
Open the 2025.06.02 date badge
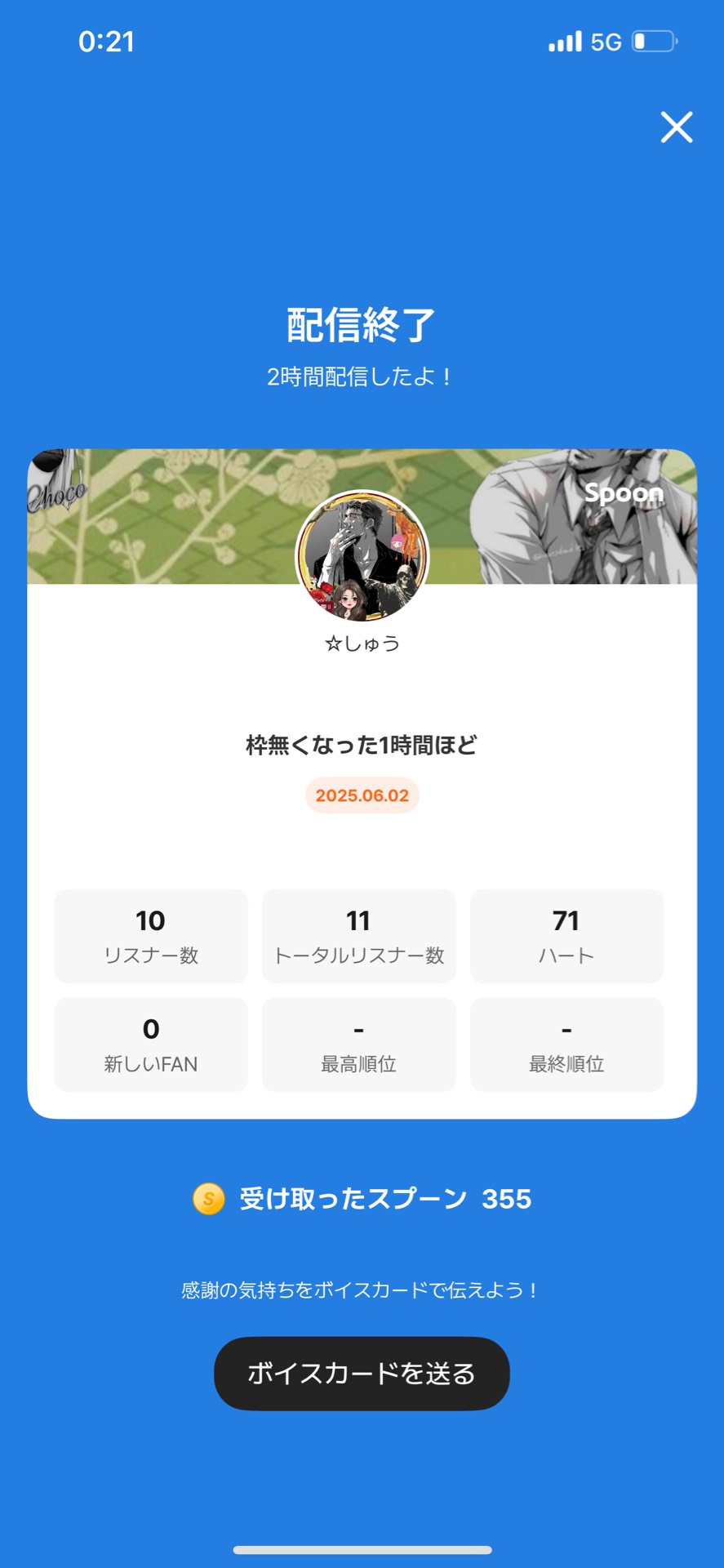point(362,796)
